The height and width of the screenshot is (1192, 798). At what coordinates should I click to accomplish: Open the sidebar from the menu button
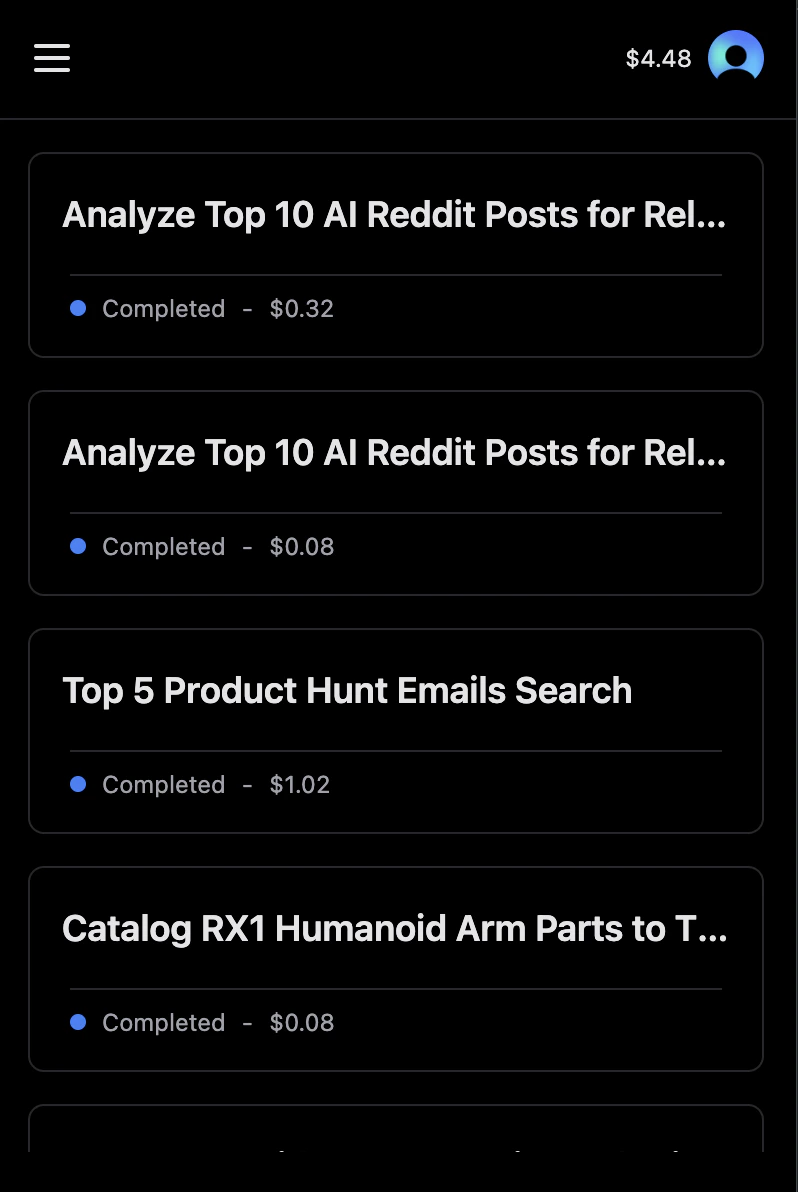(51, 58)
